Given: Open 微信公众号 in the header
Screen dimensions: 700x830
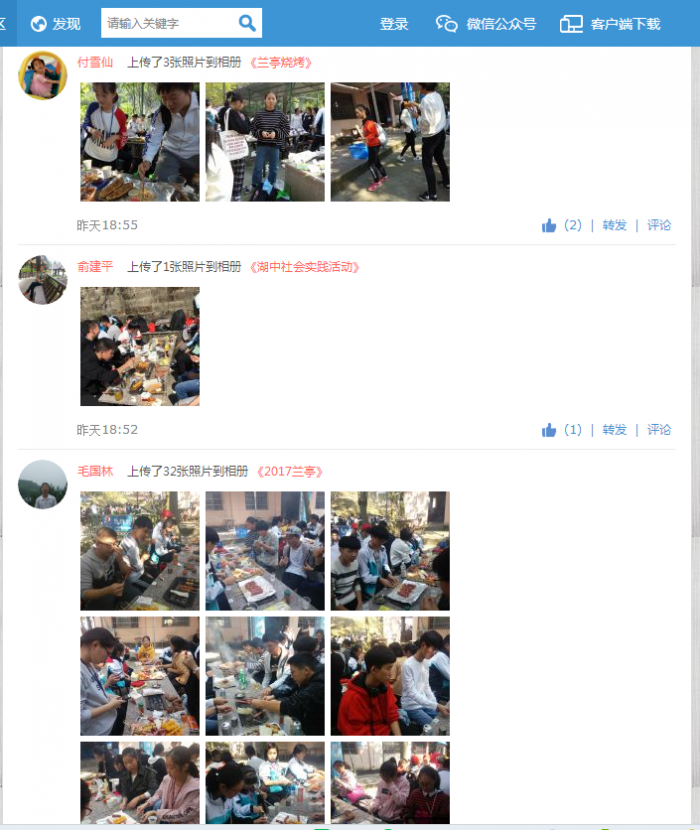Looking at the screenshot, I should (x=486, y=24).
